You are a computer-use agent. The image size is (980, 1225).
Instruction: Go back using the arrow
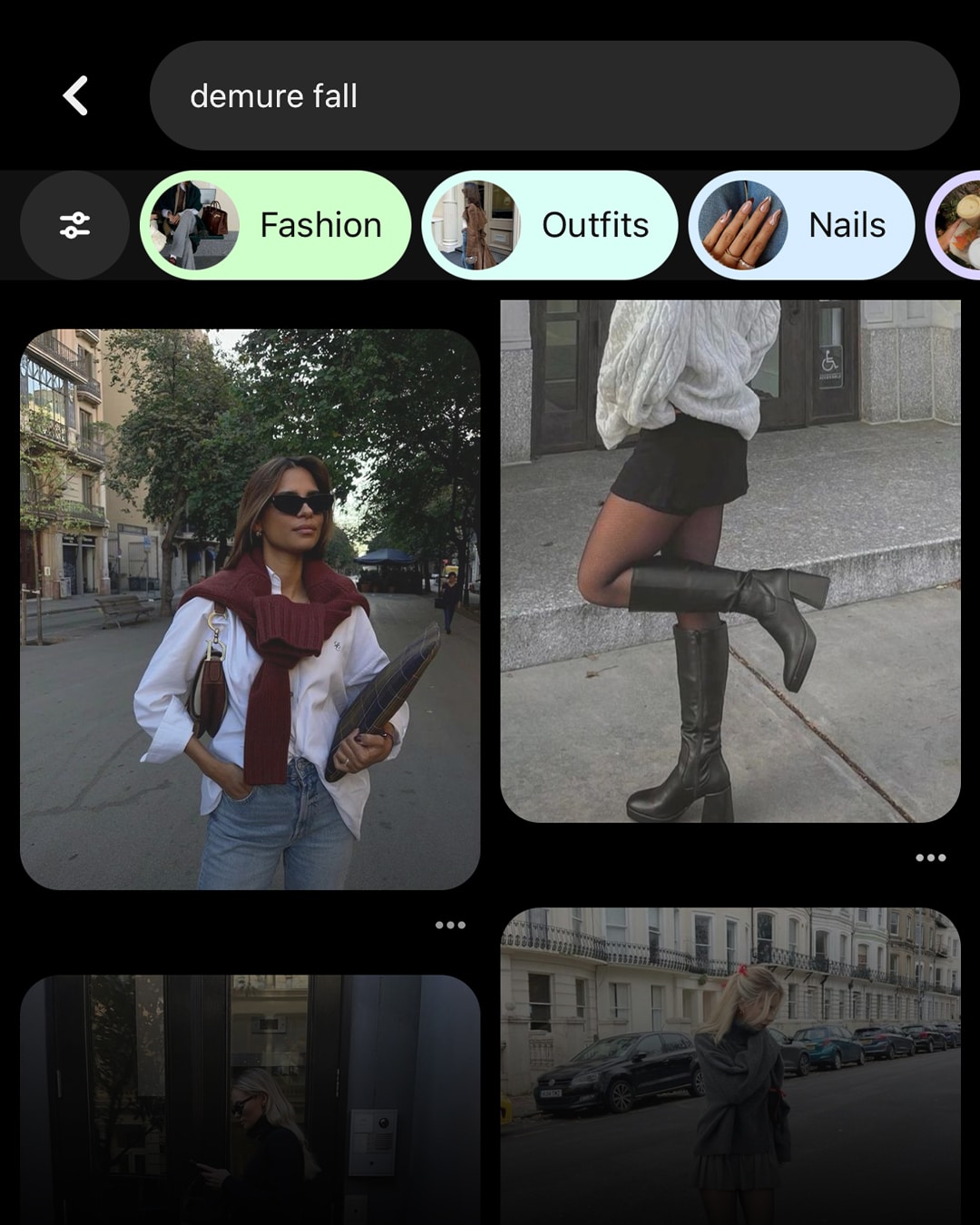tap(76, 95)
